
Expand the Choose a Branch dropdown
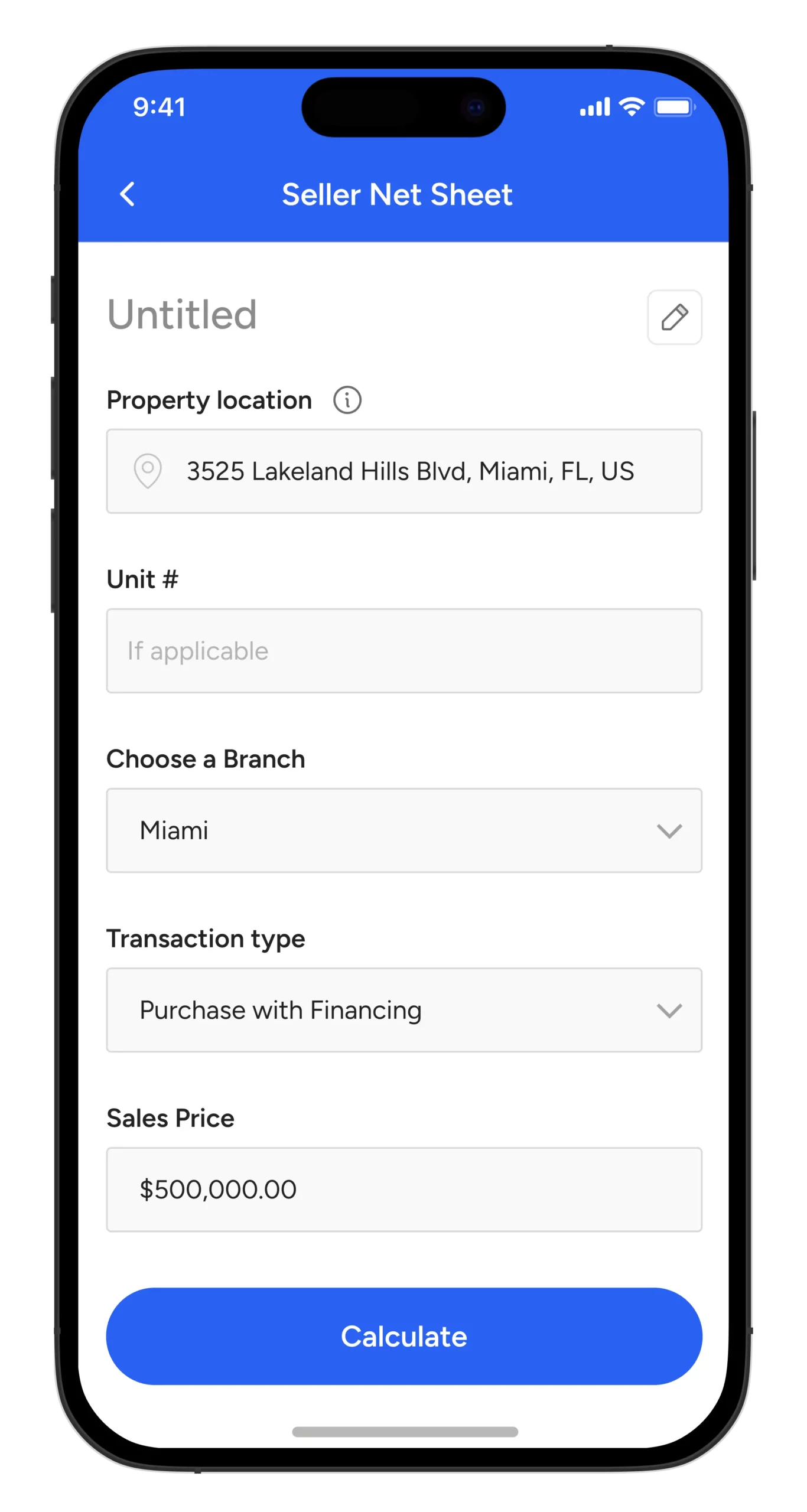[404, 830]
